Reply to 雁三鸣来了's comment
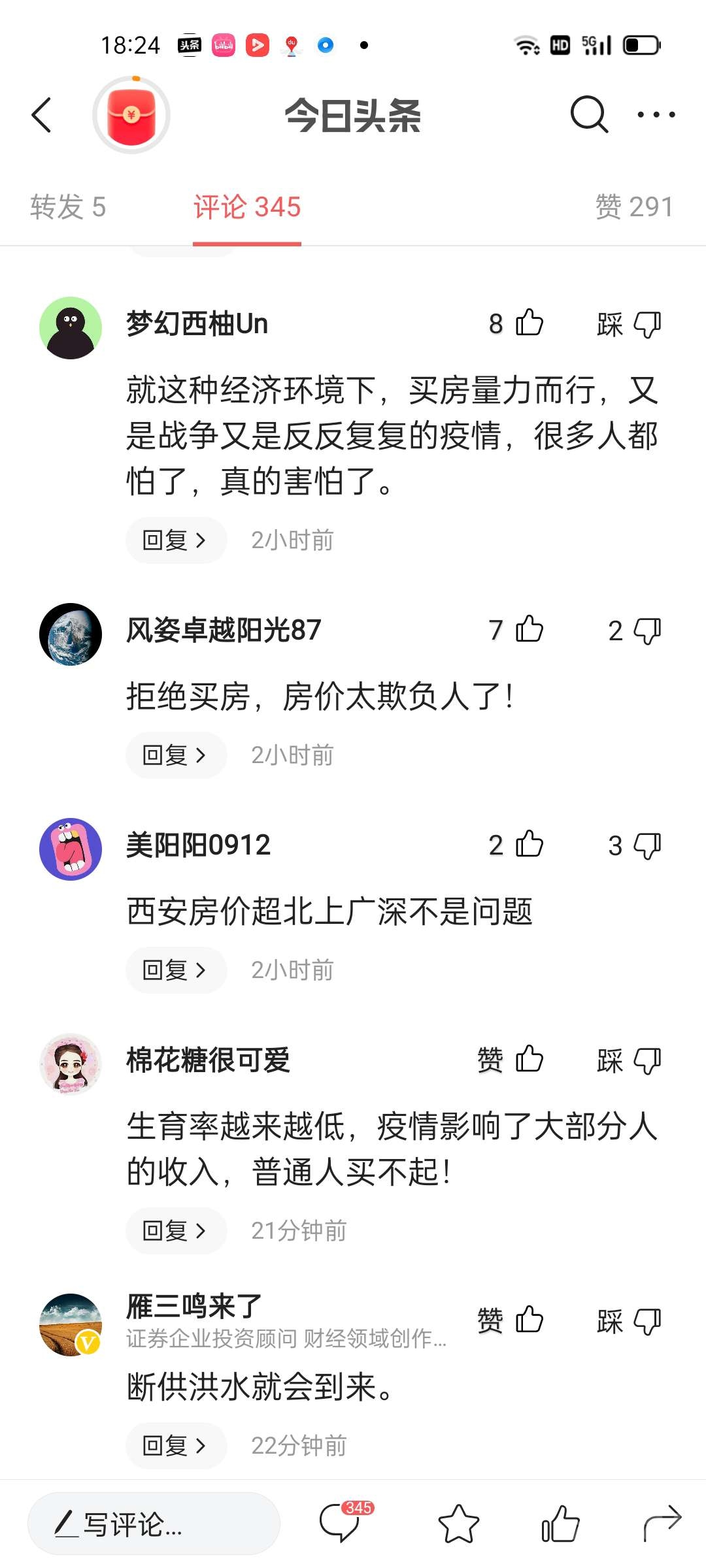The image size is (706, 1568). click(175, 1445)
